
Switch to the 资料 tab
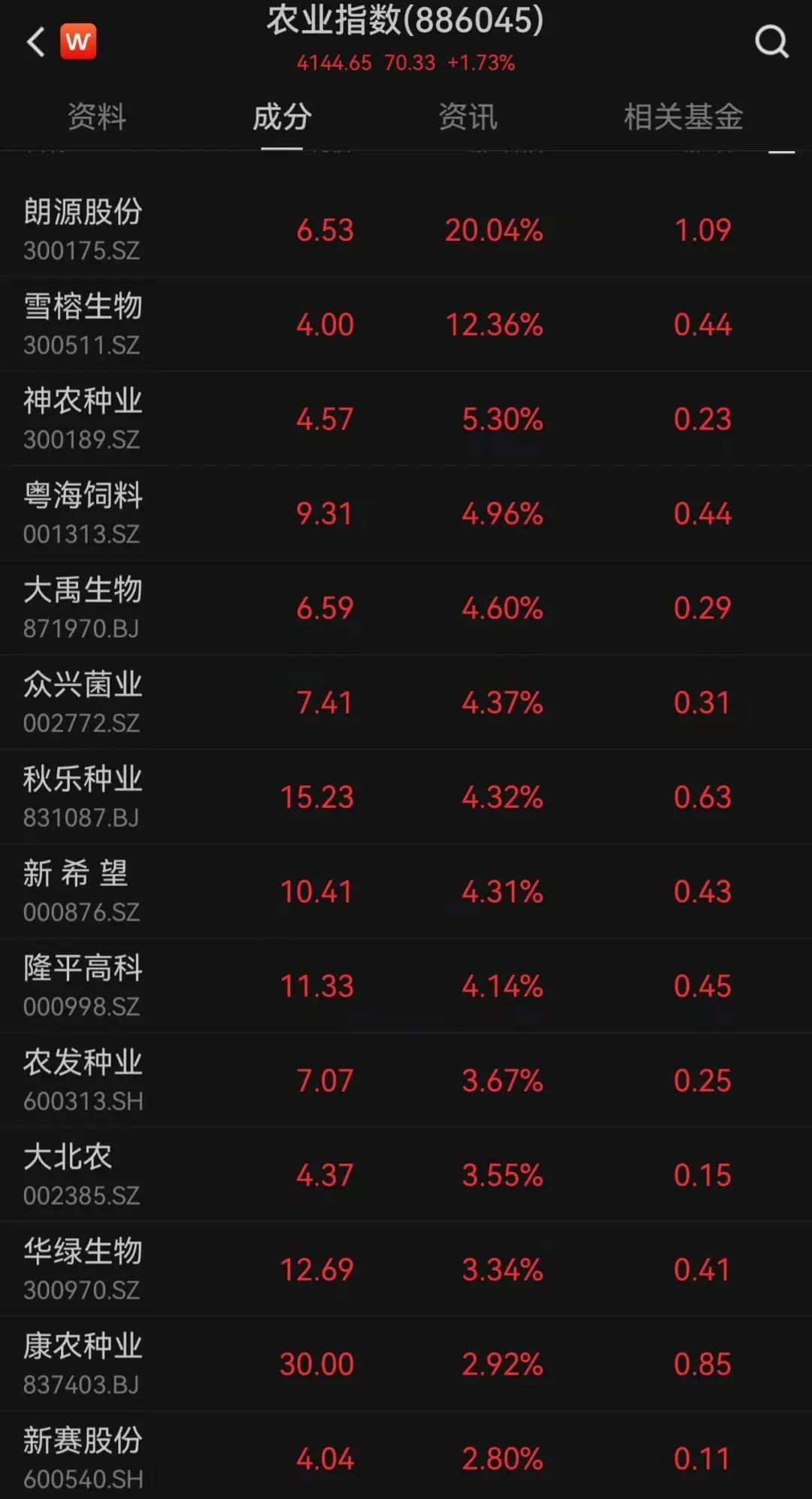tap(97, 117)
